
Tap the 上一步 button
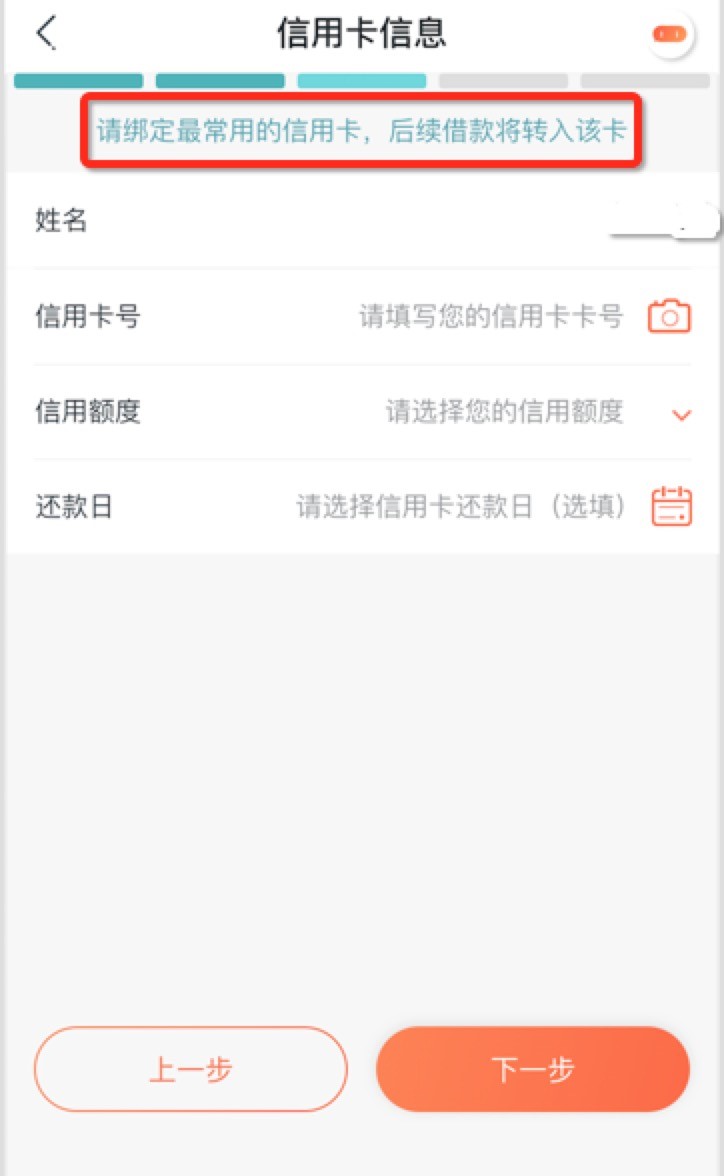point(191,1069)
